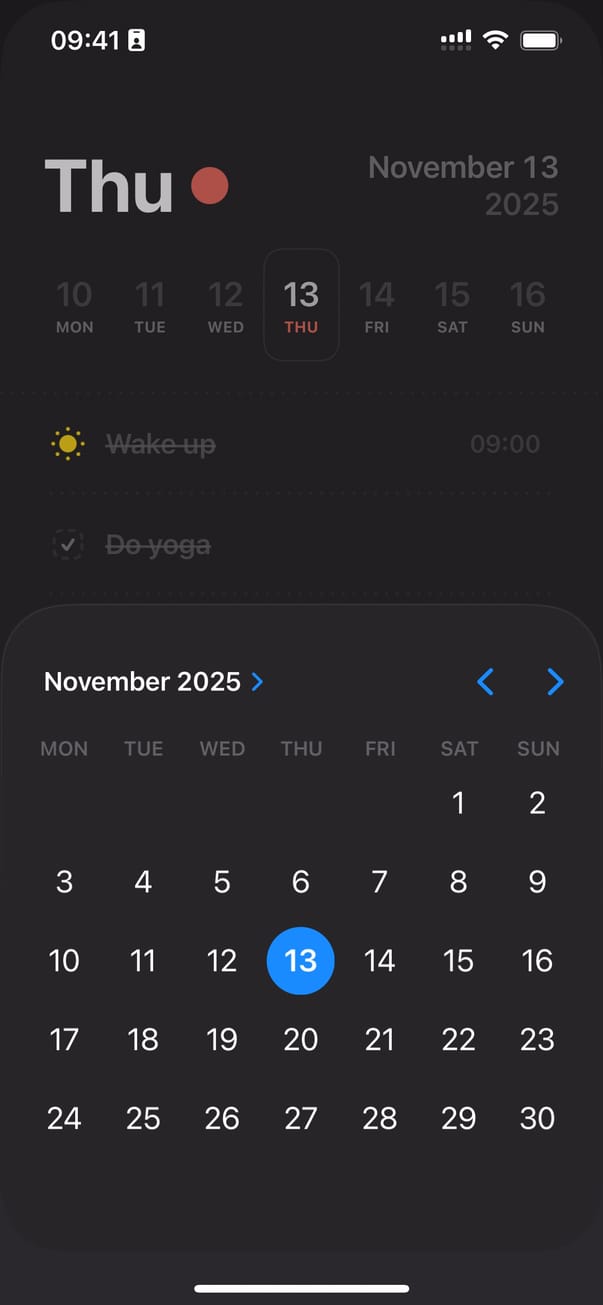Tap November 20 in the calendar

click(300, 1040)
